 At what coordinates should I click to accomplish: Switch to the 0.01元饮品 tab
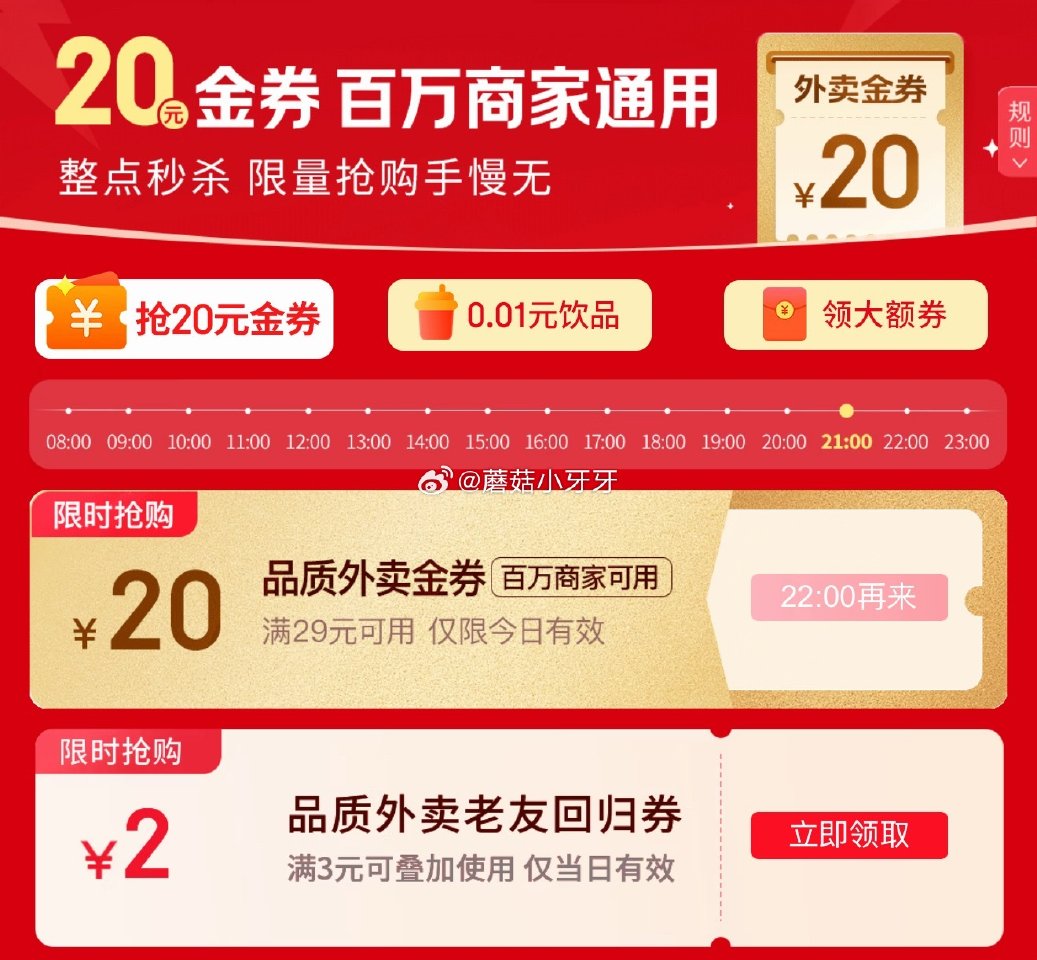pyautogui.click(x=519, y=316)
